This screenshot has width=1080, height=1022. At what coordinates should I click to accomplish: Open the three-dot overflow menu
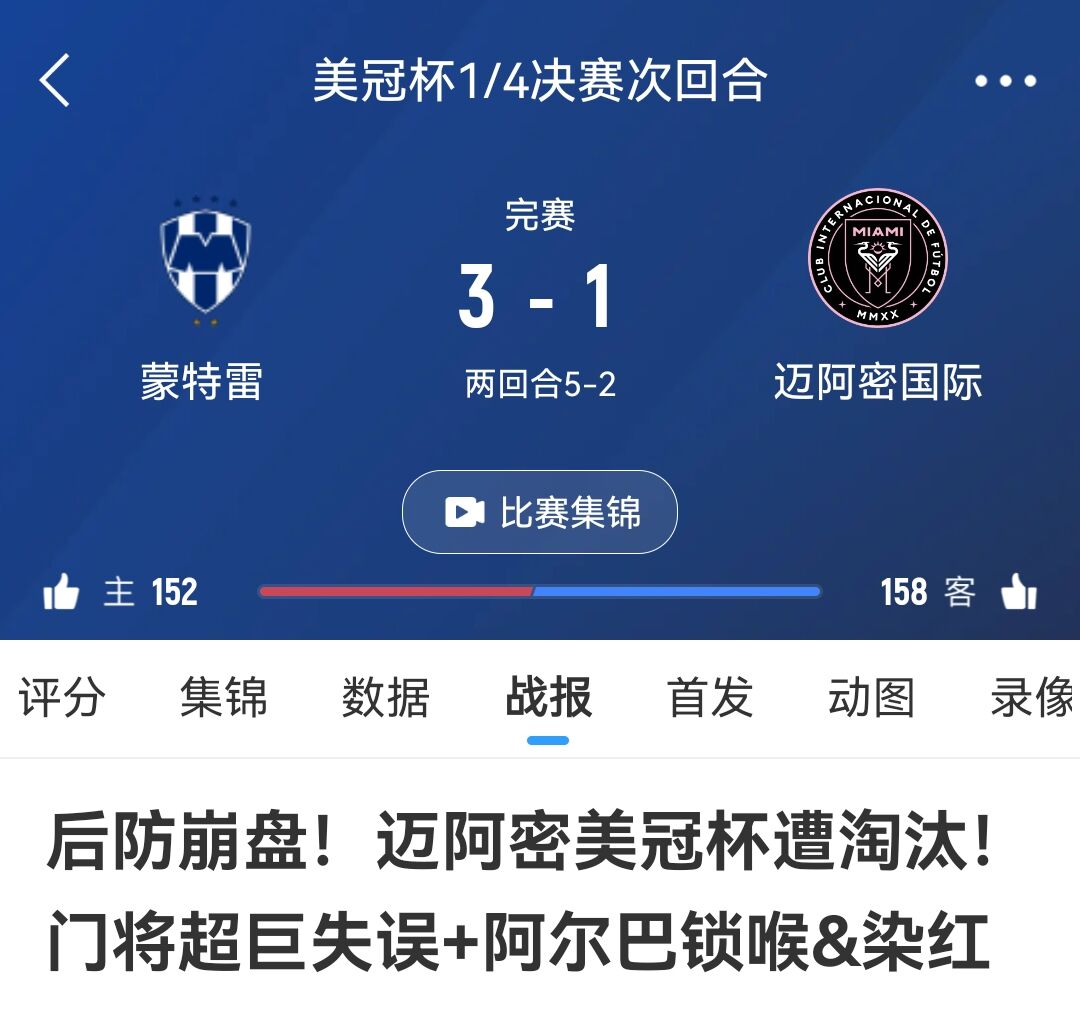click(x=1005, y=81)
